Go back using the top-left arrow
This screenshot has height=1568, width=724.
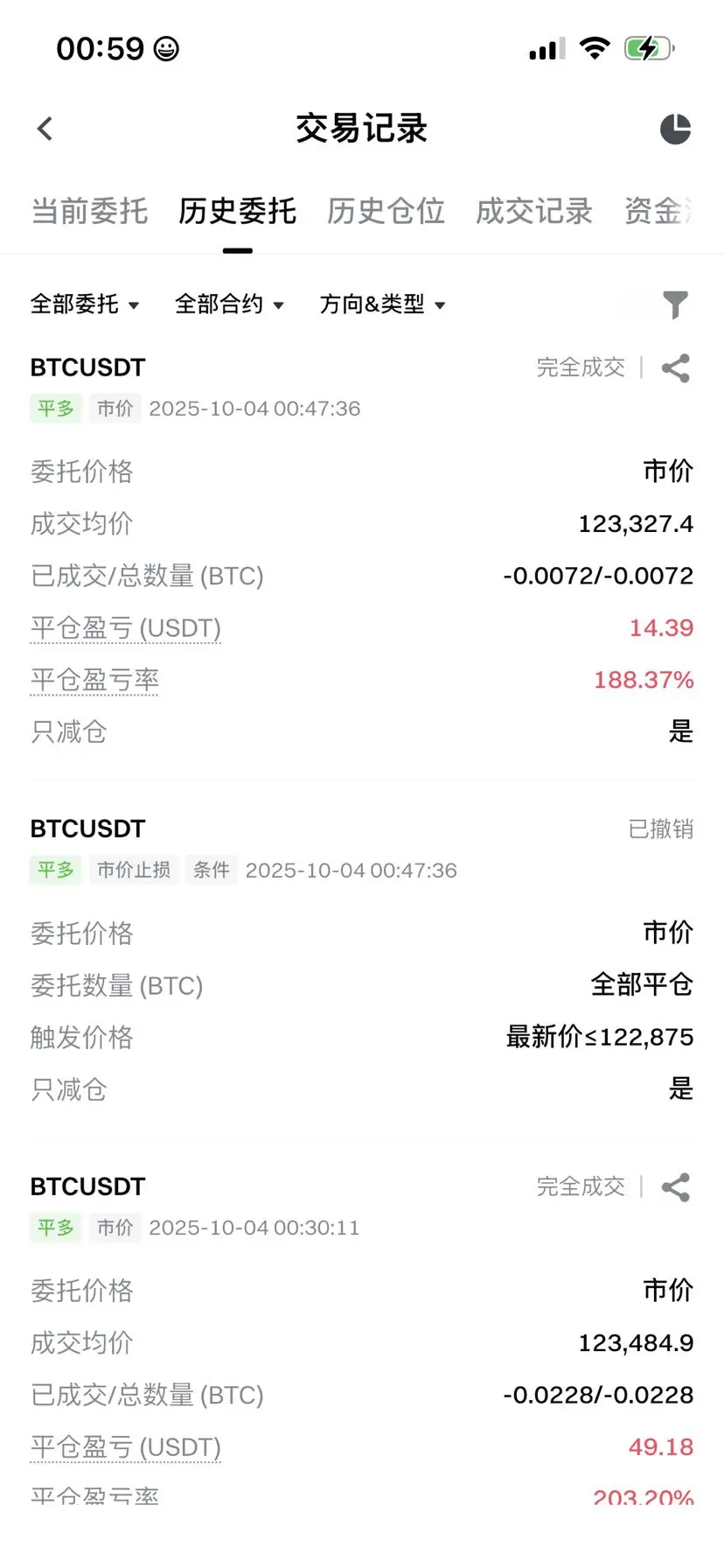click(x=45, y=129)
